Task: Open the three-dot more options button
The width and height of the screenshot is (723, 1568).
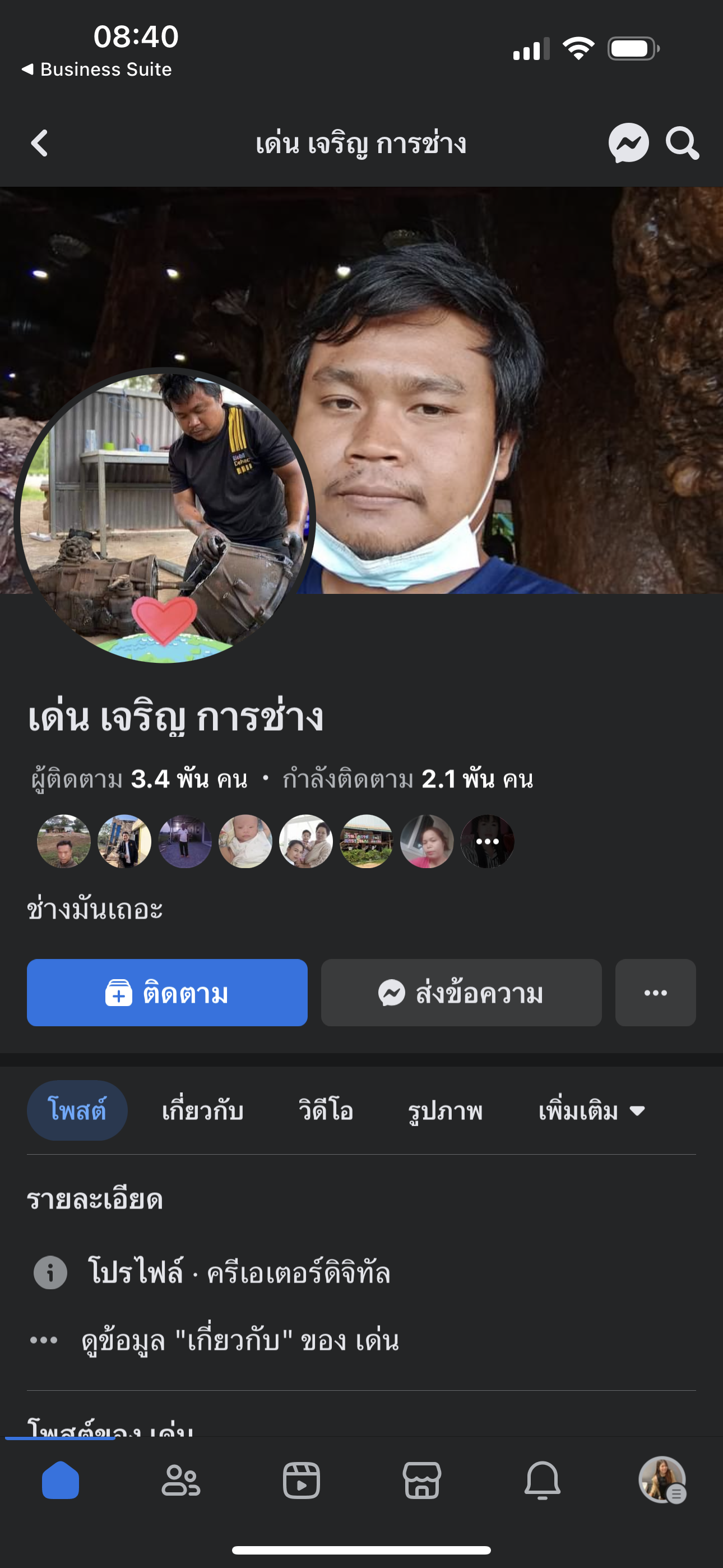Action: (655, 993)
